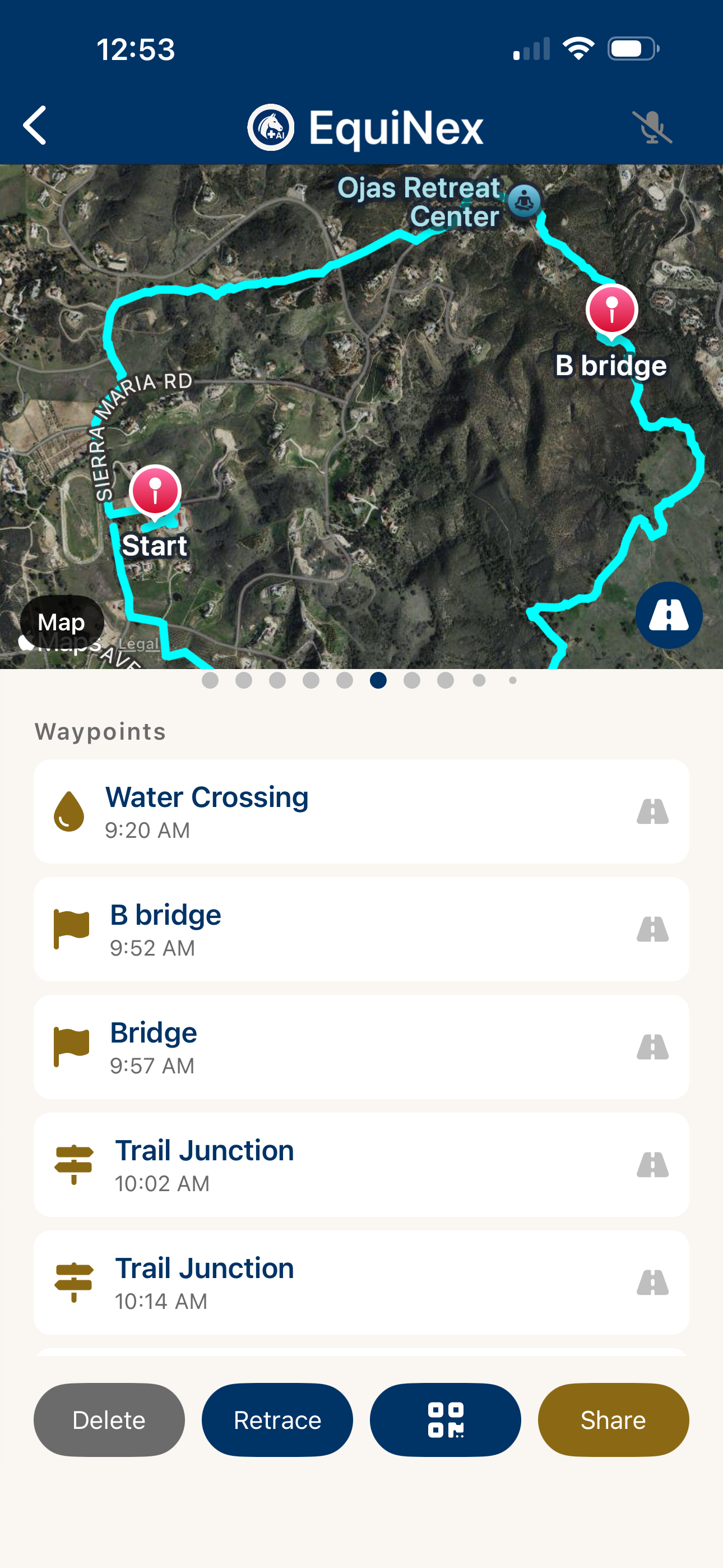Mute the microphone in the top bar
This screenshot has height=1568, width=723.
[x=653, y=127]
